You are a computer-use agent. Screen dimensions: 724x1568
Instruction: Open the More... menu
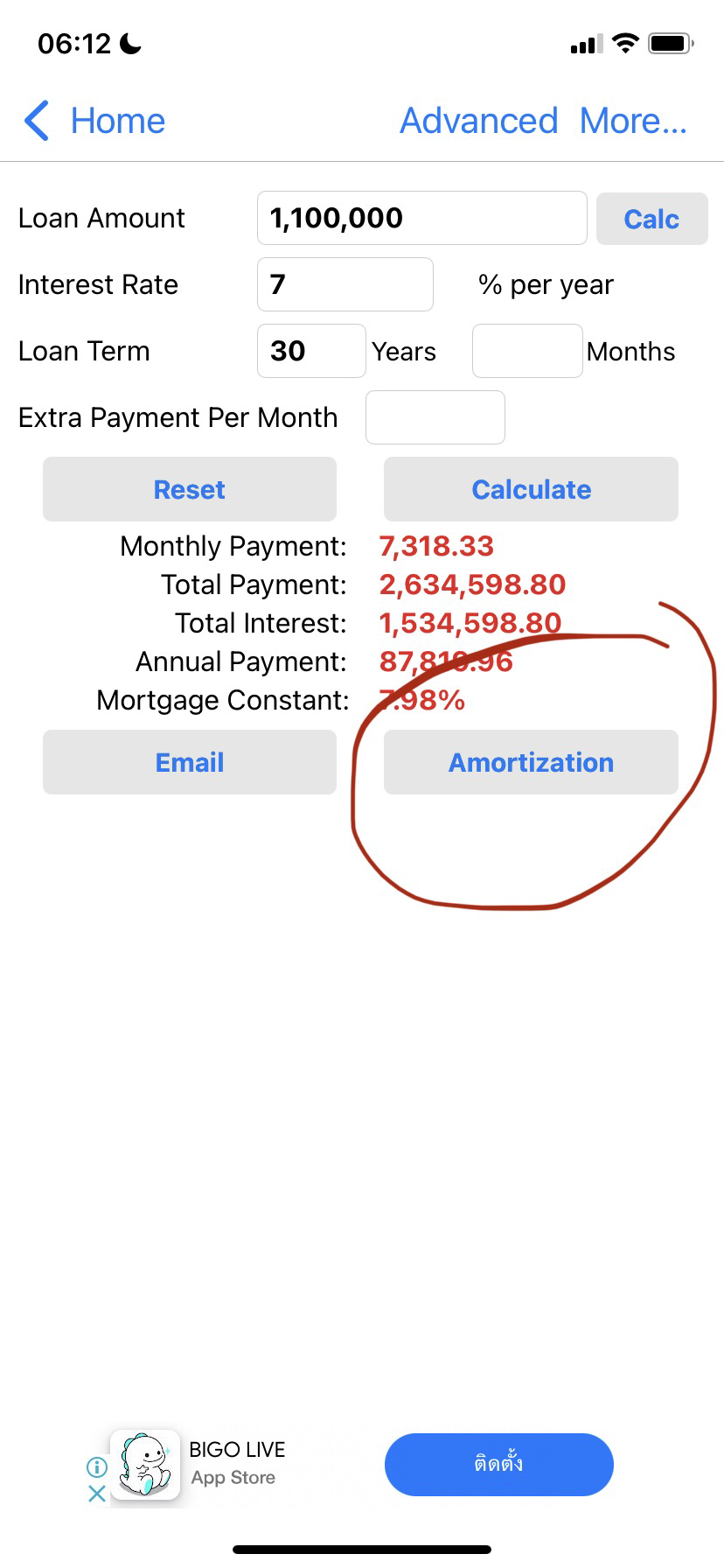coord(633,121)
